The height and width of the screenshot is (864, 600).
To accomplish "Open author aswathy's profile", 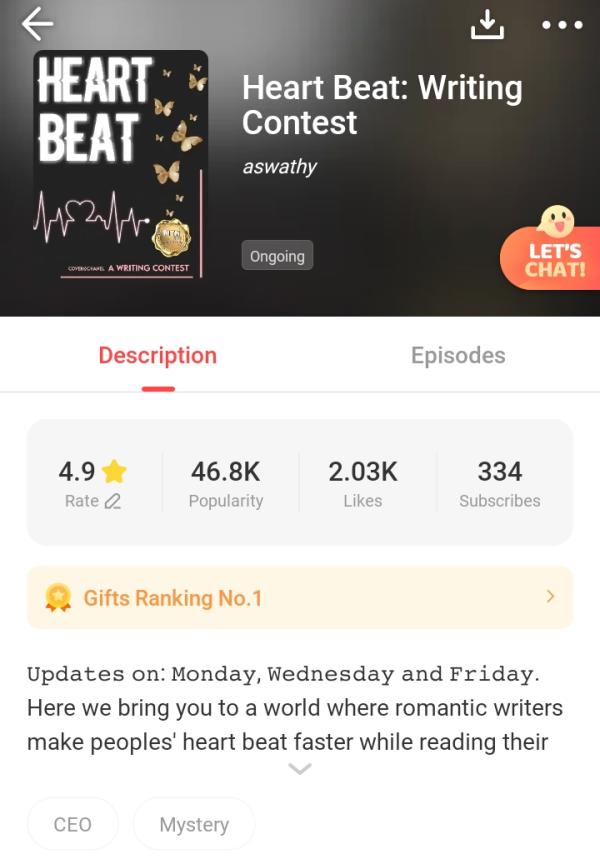I will pyautogui.click(x=279, y=167).
